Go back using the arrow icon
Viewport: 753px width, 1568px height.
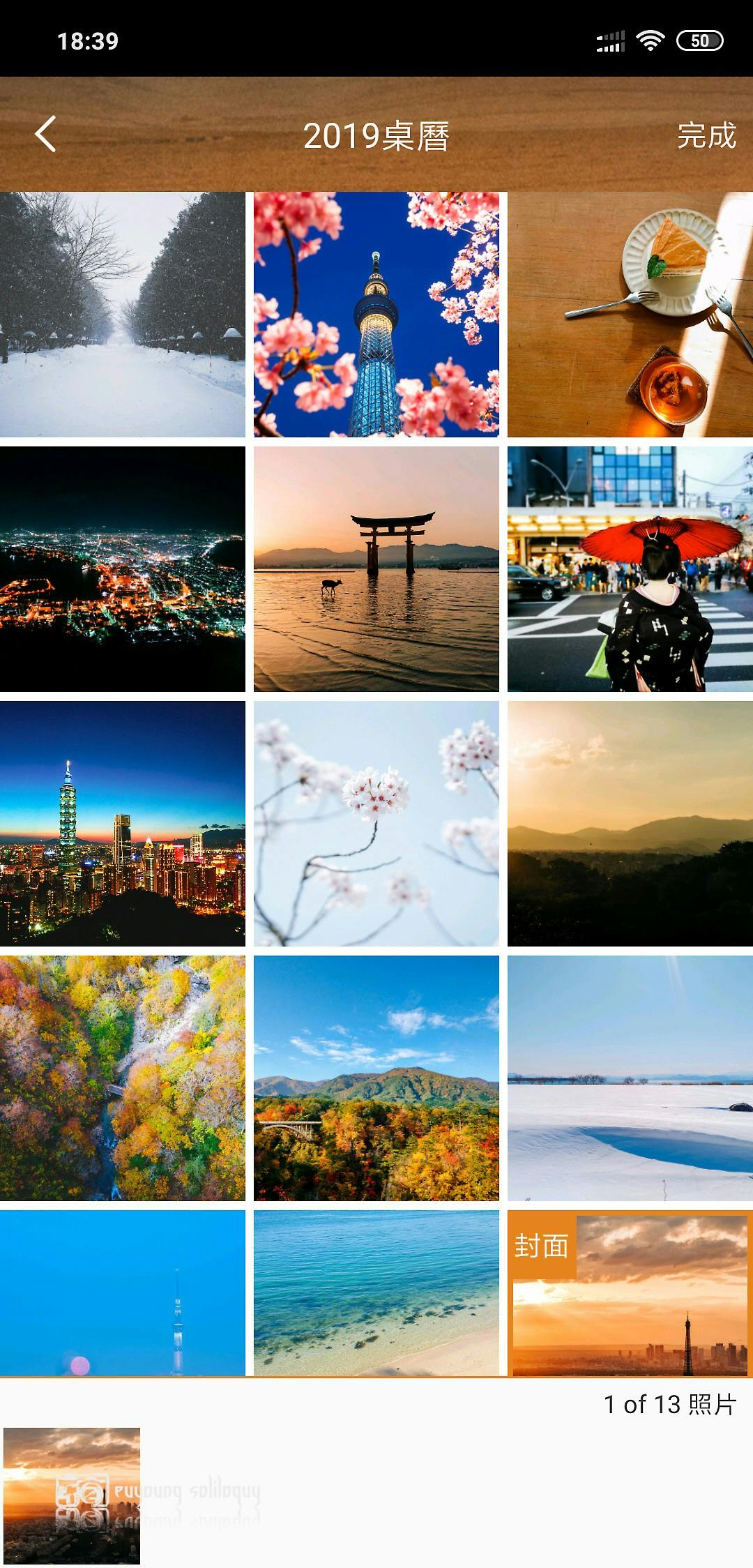[45, 134]
